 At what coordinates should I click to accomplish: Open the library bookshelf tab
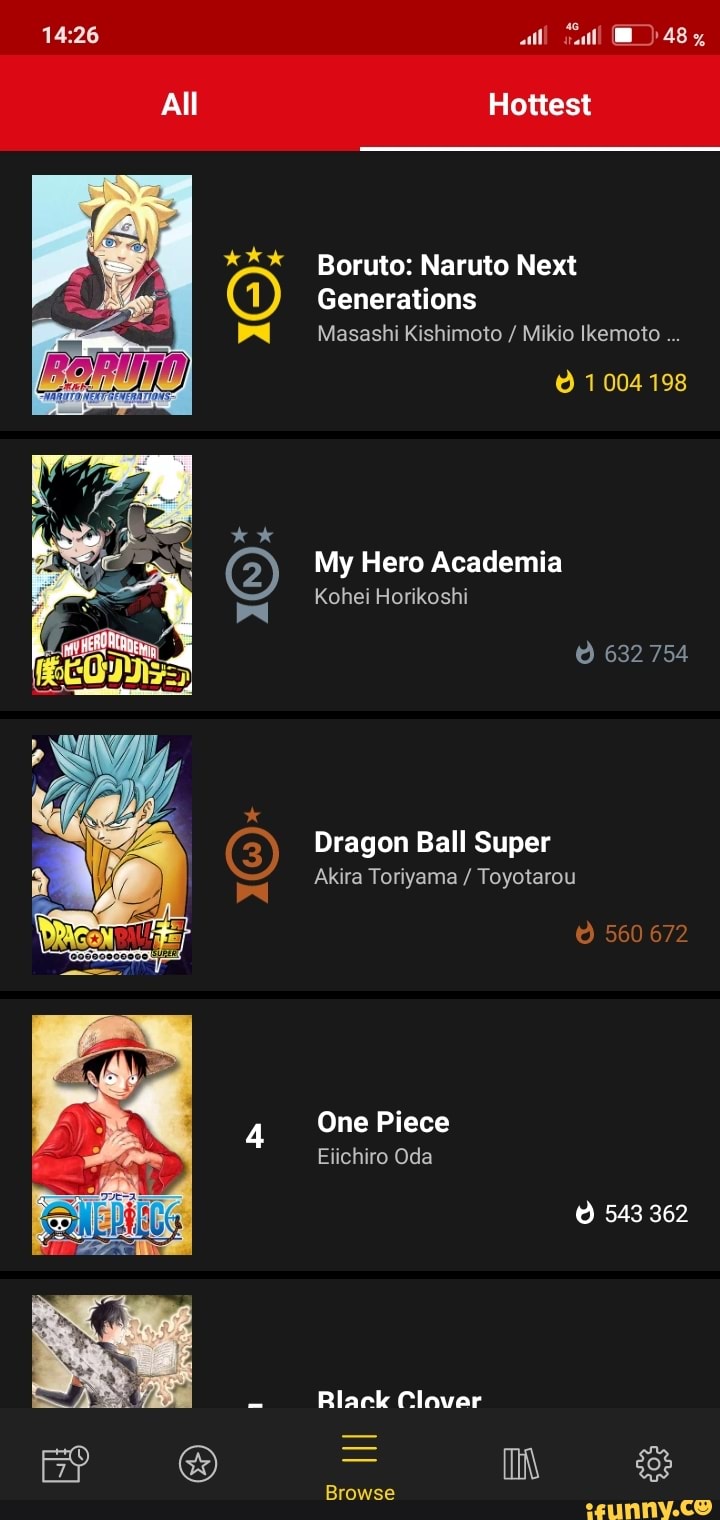(520, 1464)
